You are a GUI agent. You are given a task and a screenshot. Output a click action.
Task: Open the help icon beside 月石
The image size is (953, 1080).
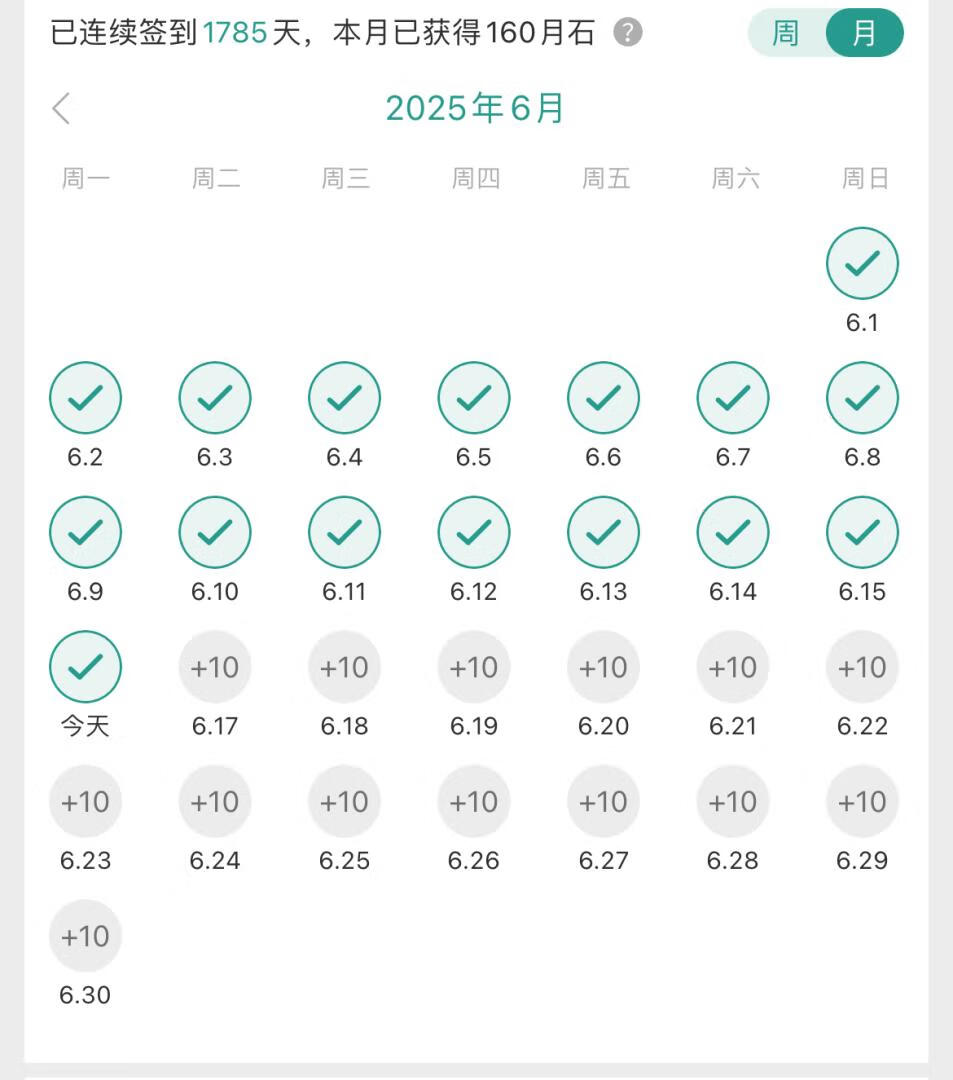[x=628, y=33]
